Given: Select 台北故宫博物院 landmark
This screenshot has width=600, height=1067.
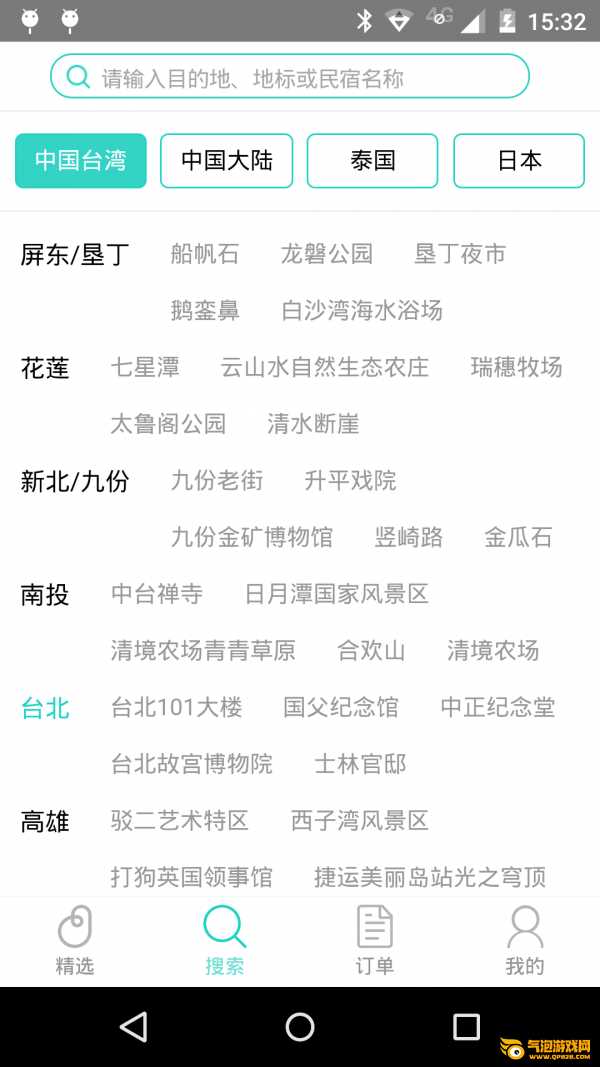Looking at the screenshot, I should pos(192,764).
